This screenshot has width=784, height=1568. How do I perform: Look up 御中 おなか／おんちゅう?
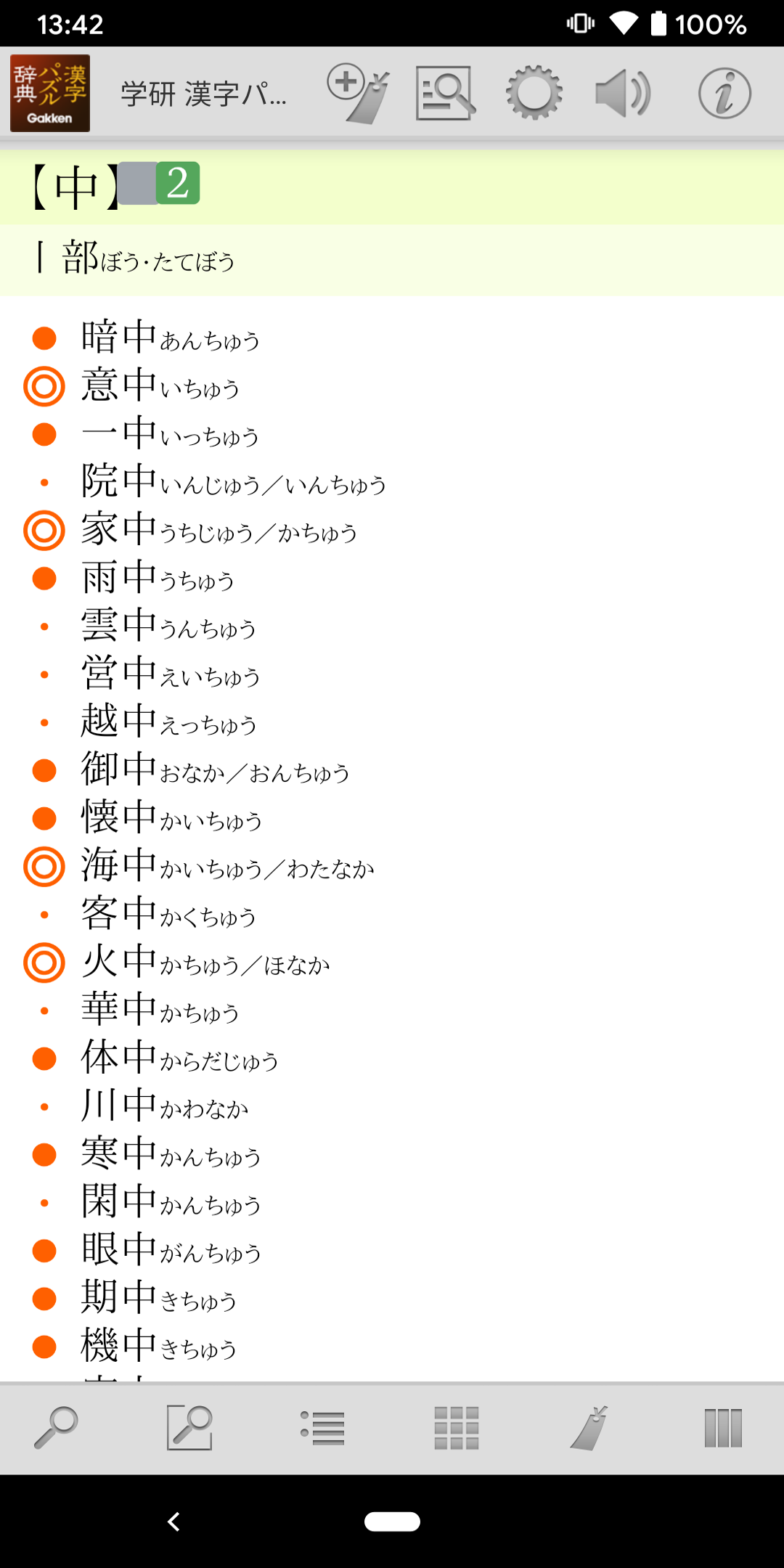tap(216, 769)
